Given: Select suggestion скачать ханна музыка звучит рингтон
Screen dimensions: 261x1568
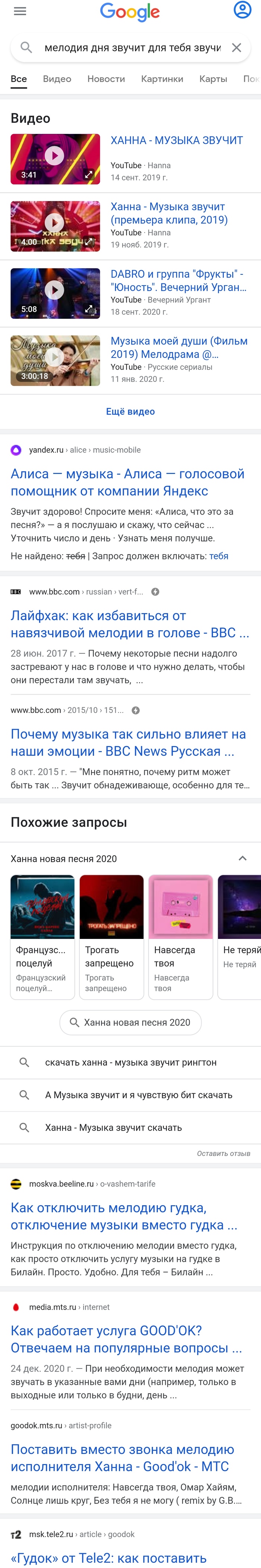Looking at the screenshot, I should [x=130, y=1062].
